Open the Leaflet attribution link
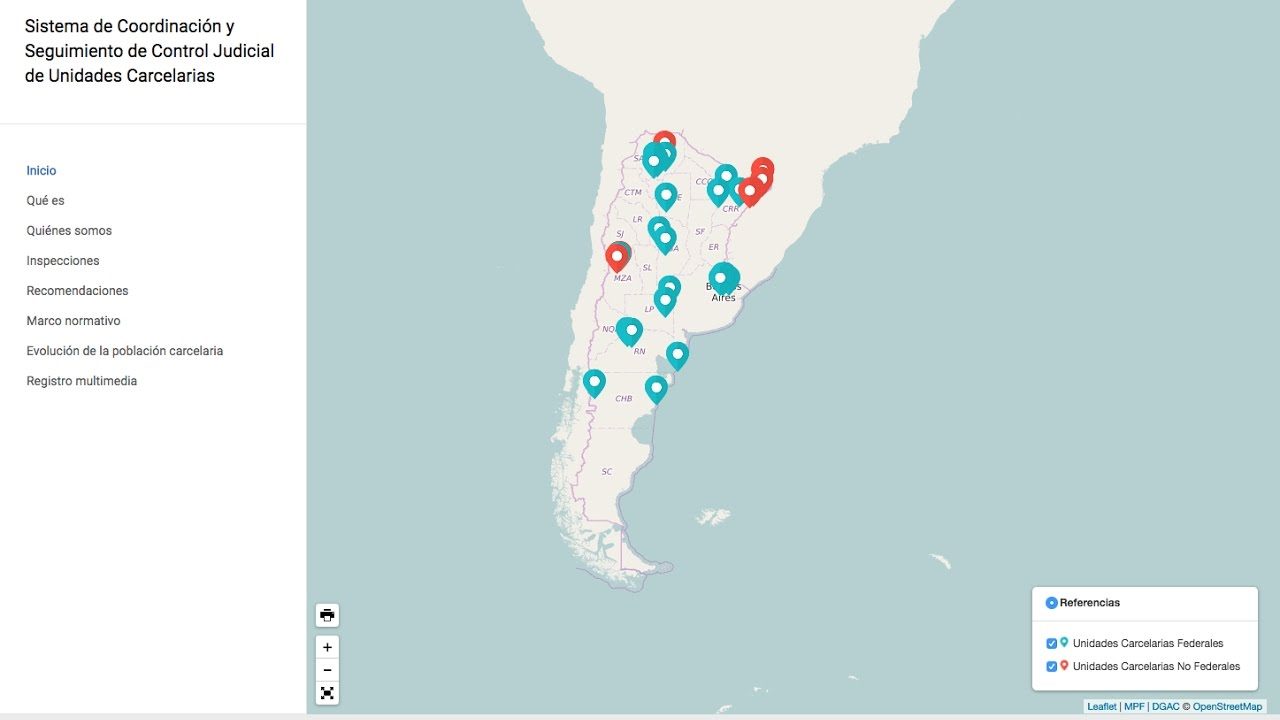 click(1101, 707)
